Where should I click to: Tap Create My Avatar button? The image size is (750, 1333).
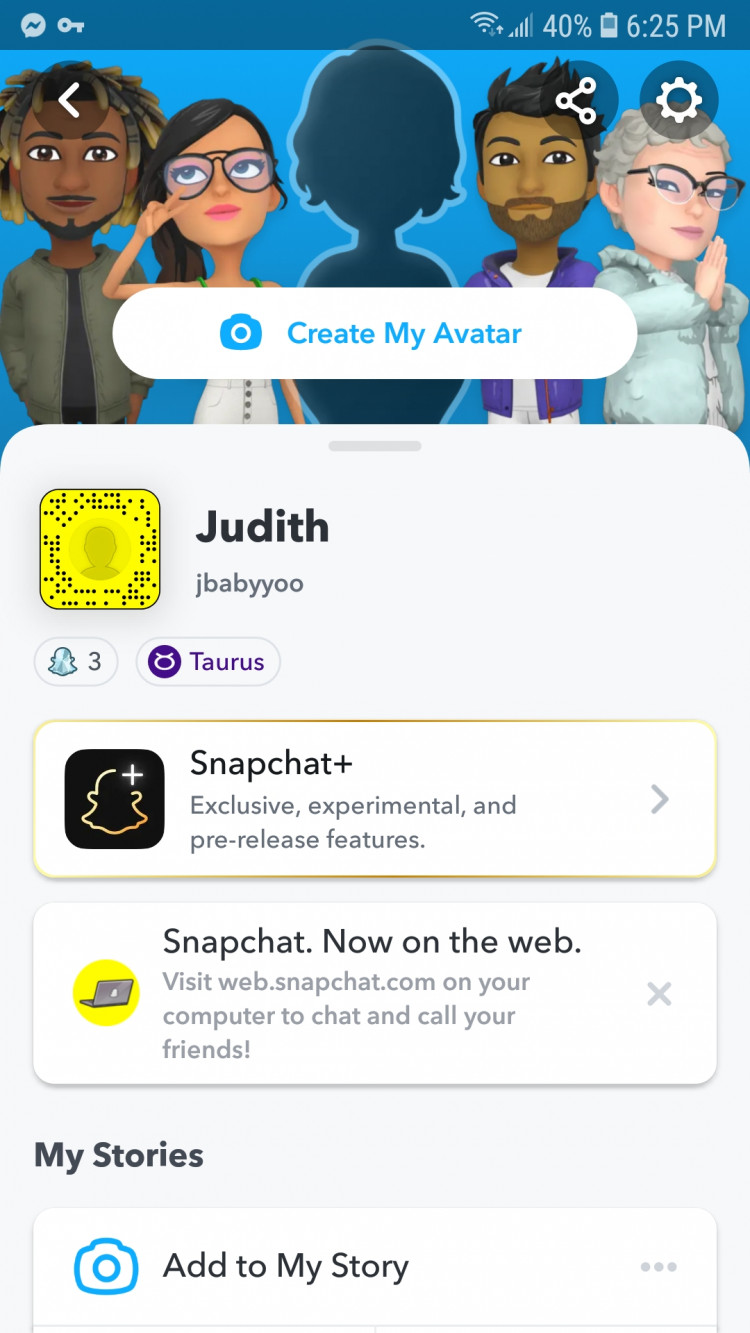click(375, 333)
